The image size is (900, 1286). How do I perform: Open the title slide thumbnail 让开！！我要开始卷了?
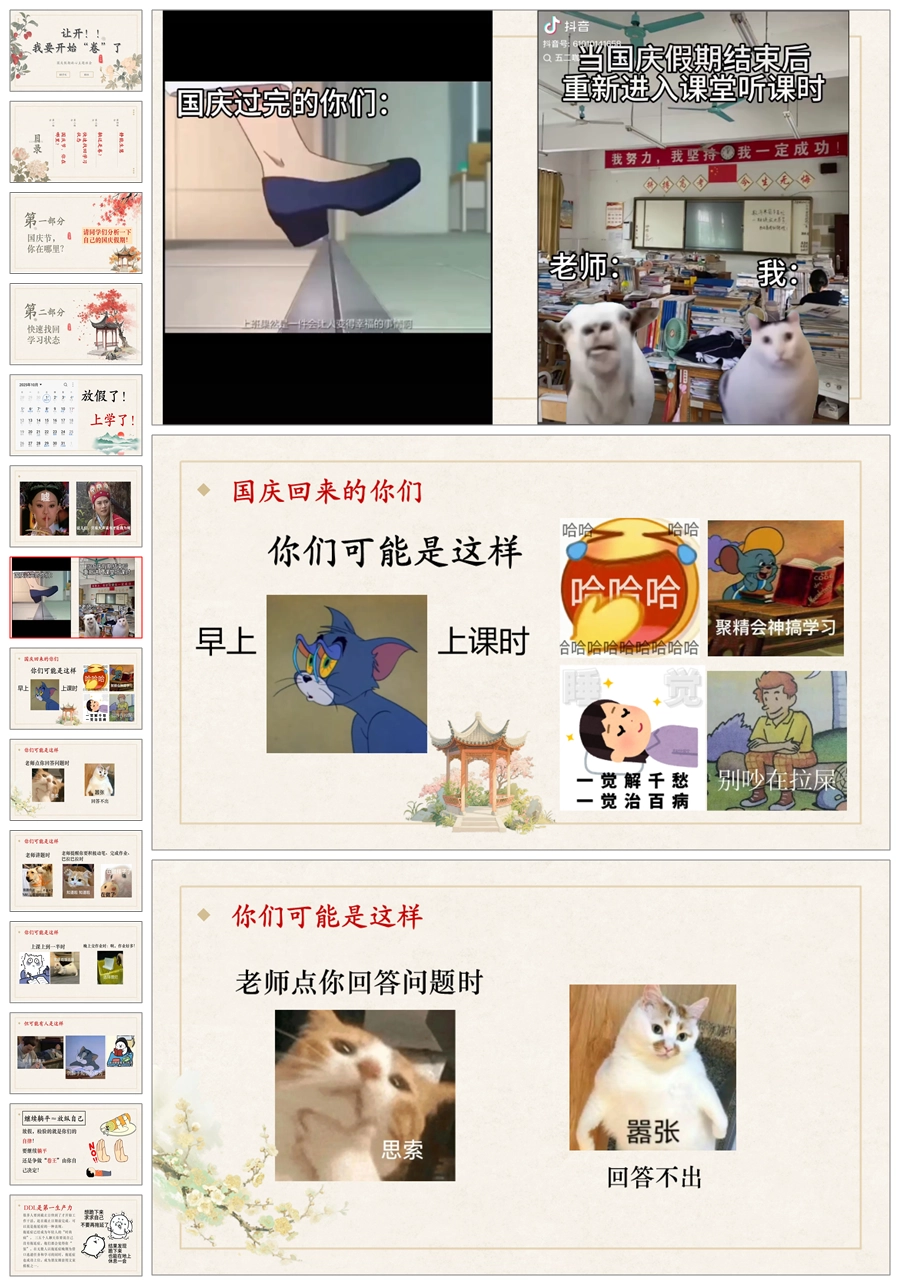(76, 51)
